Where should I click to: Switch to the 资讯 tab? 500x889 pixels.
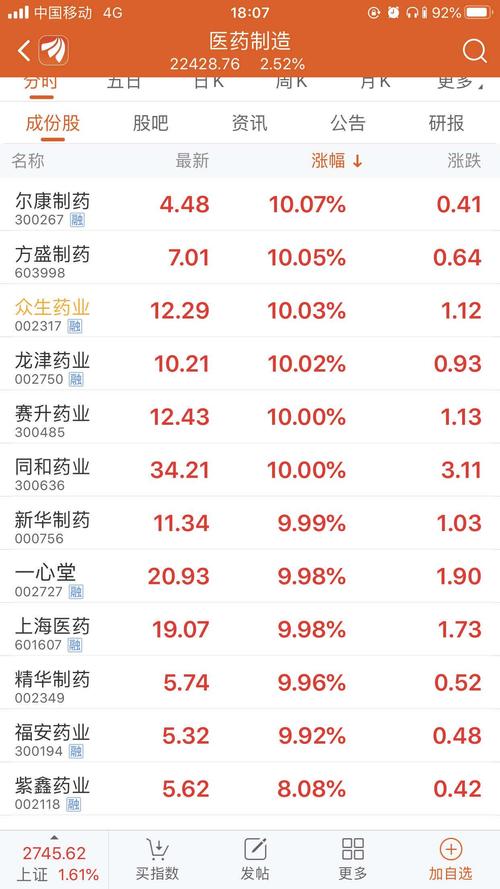tap(249, 123)
